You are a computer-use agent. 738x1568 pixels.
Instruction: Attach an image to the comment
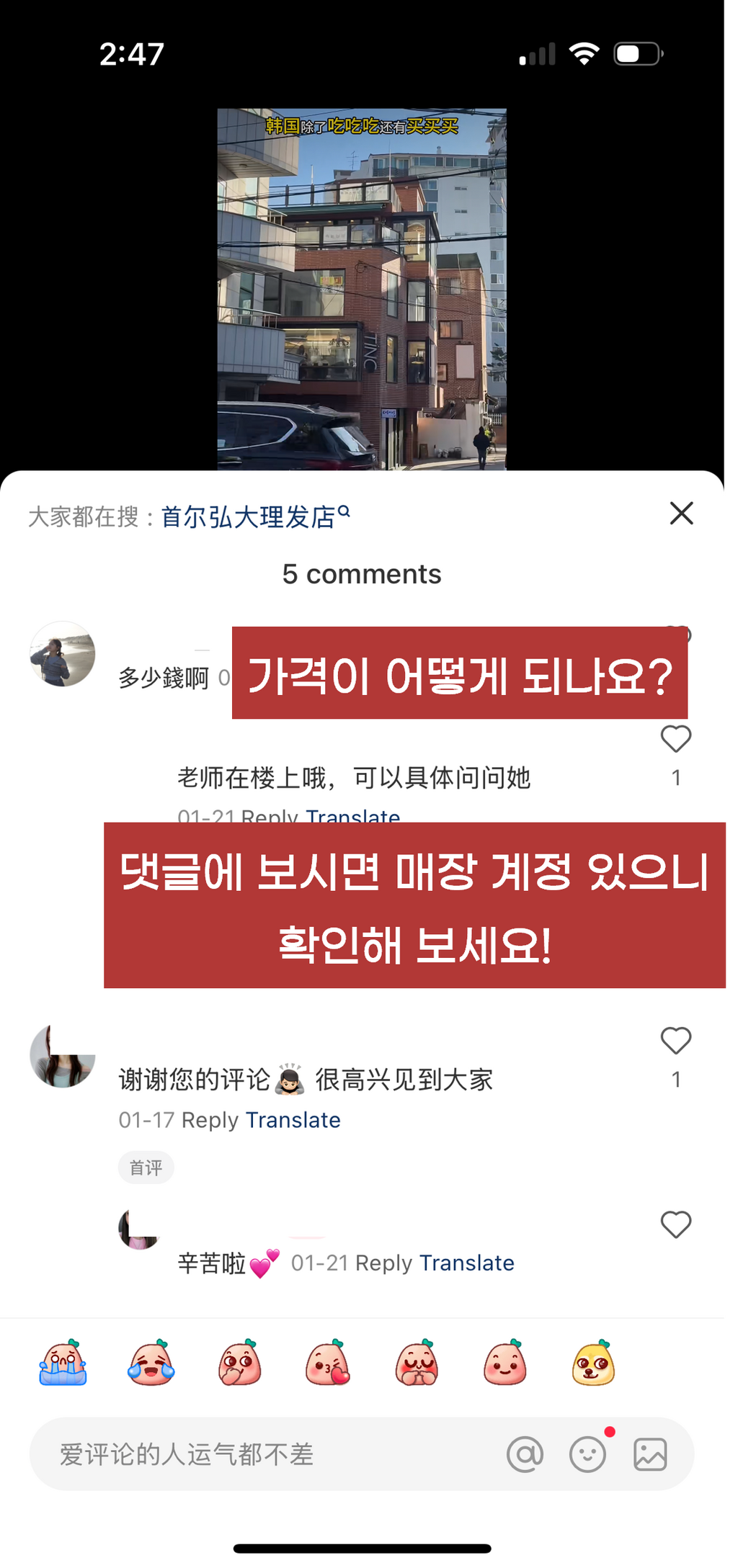point(650,1454)
